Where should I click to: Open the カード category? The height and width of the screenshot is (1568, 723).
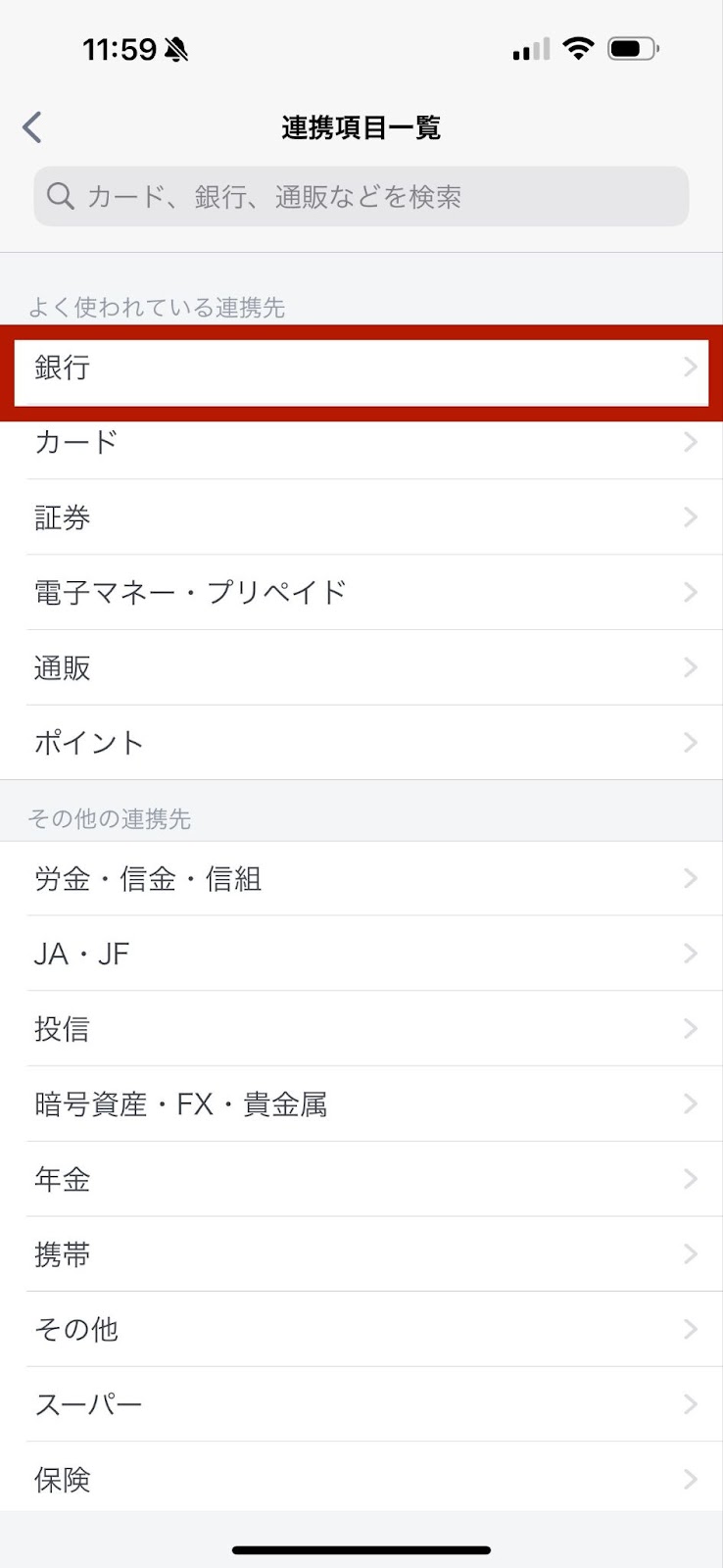tap(361, 442)
